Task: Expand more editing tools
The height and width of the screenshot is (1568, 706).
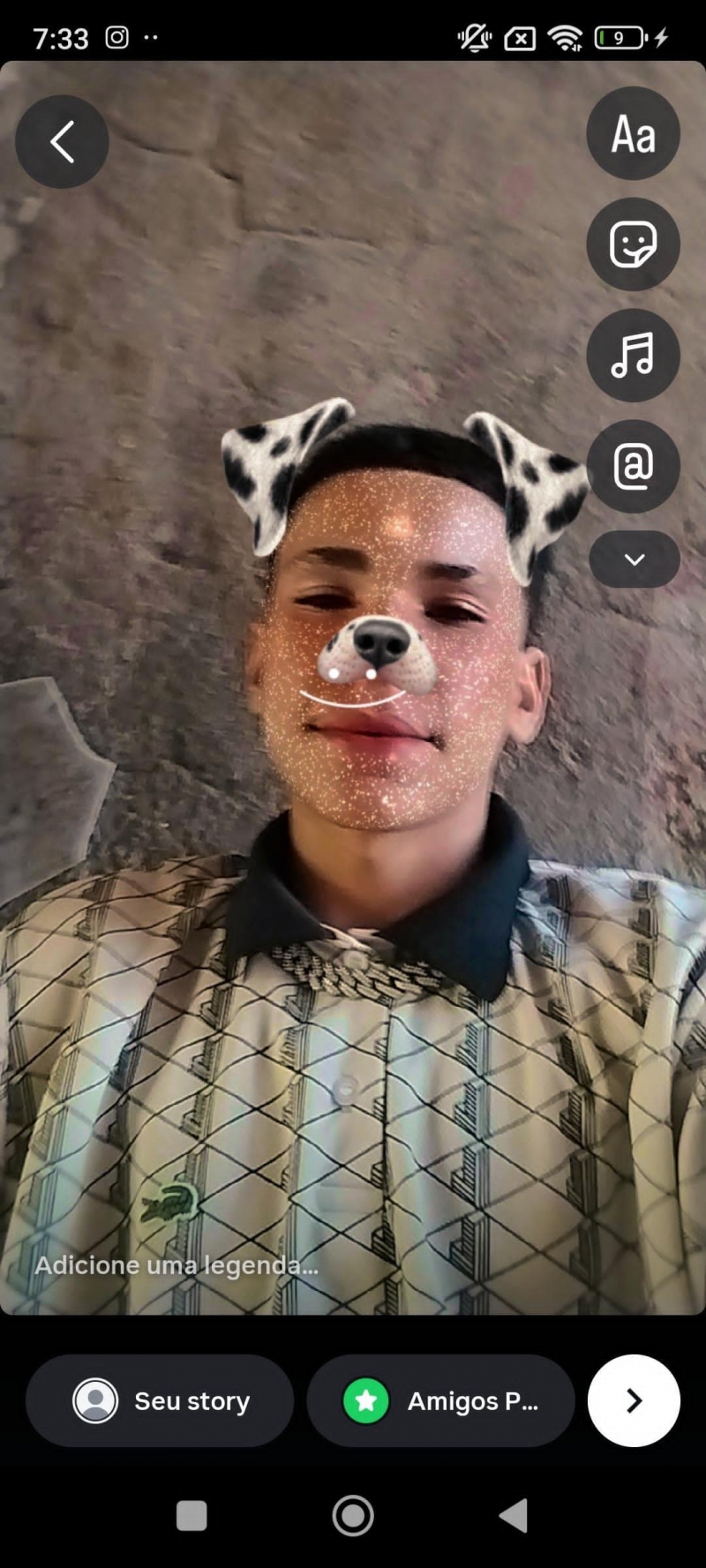Action: point(634,559)
